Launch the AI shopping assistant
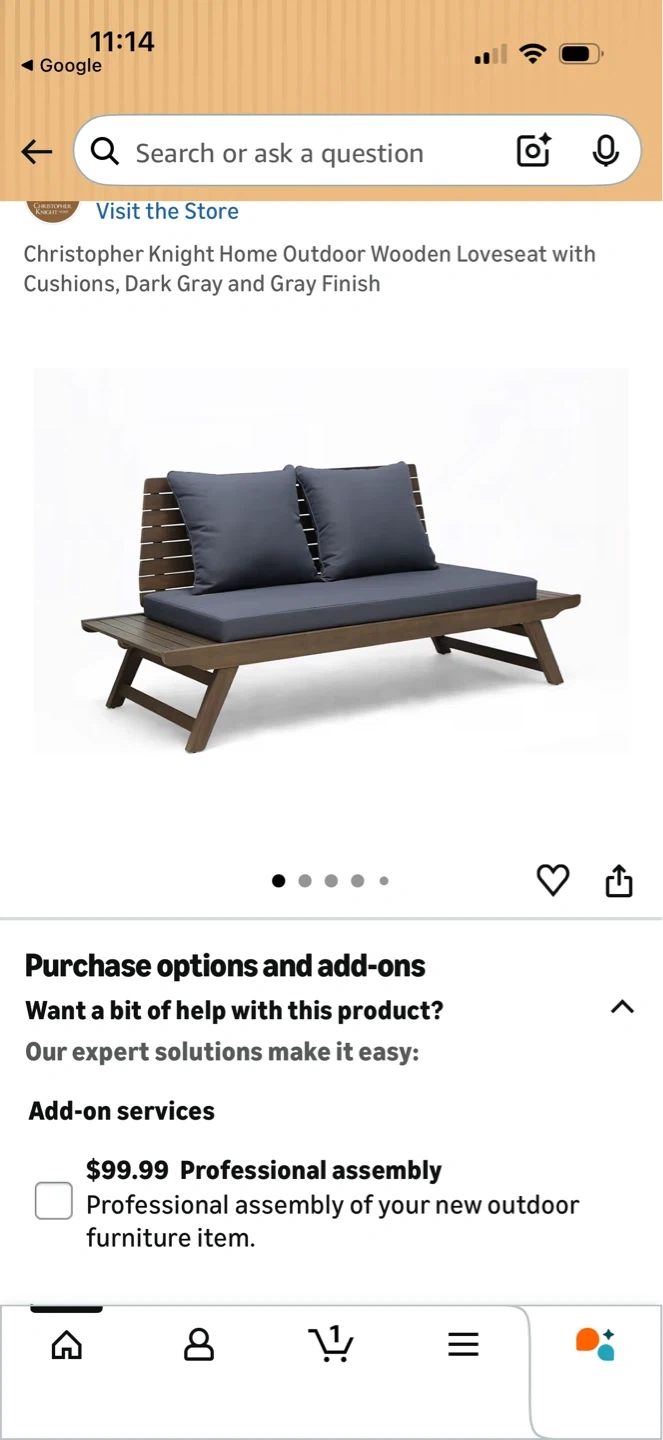Viewport: 663px width, 1440px height. point(595,1345)
